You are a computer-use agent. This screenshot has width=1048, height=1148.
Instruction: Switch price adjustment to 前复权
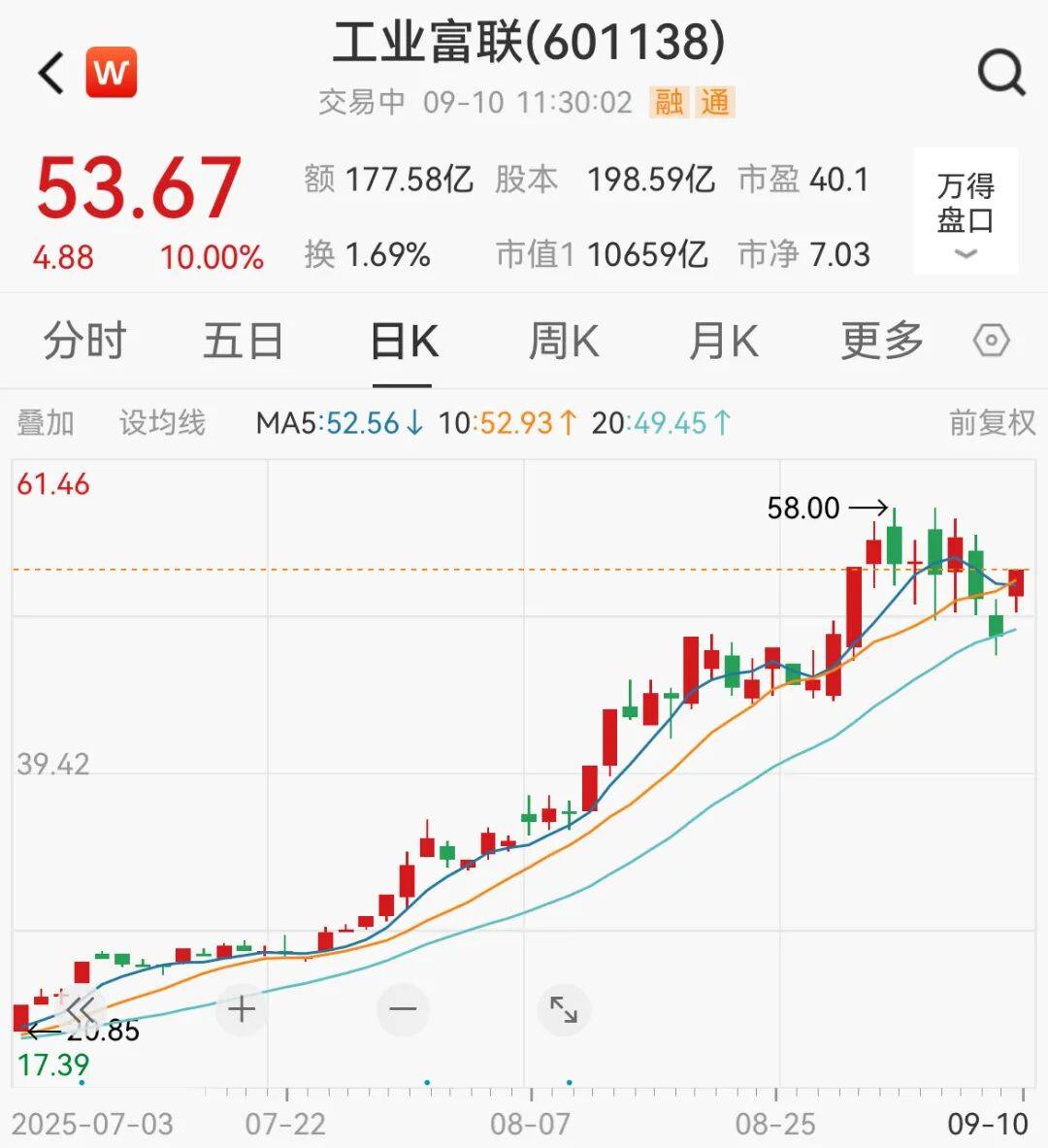click(993, 423)
